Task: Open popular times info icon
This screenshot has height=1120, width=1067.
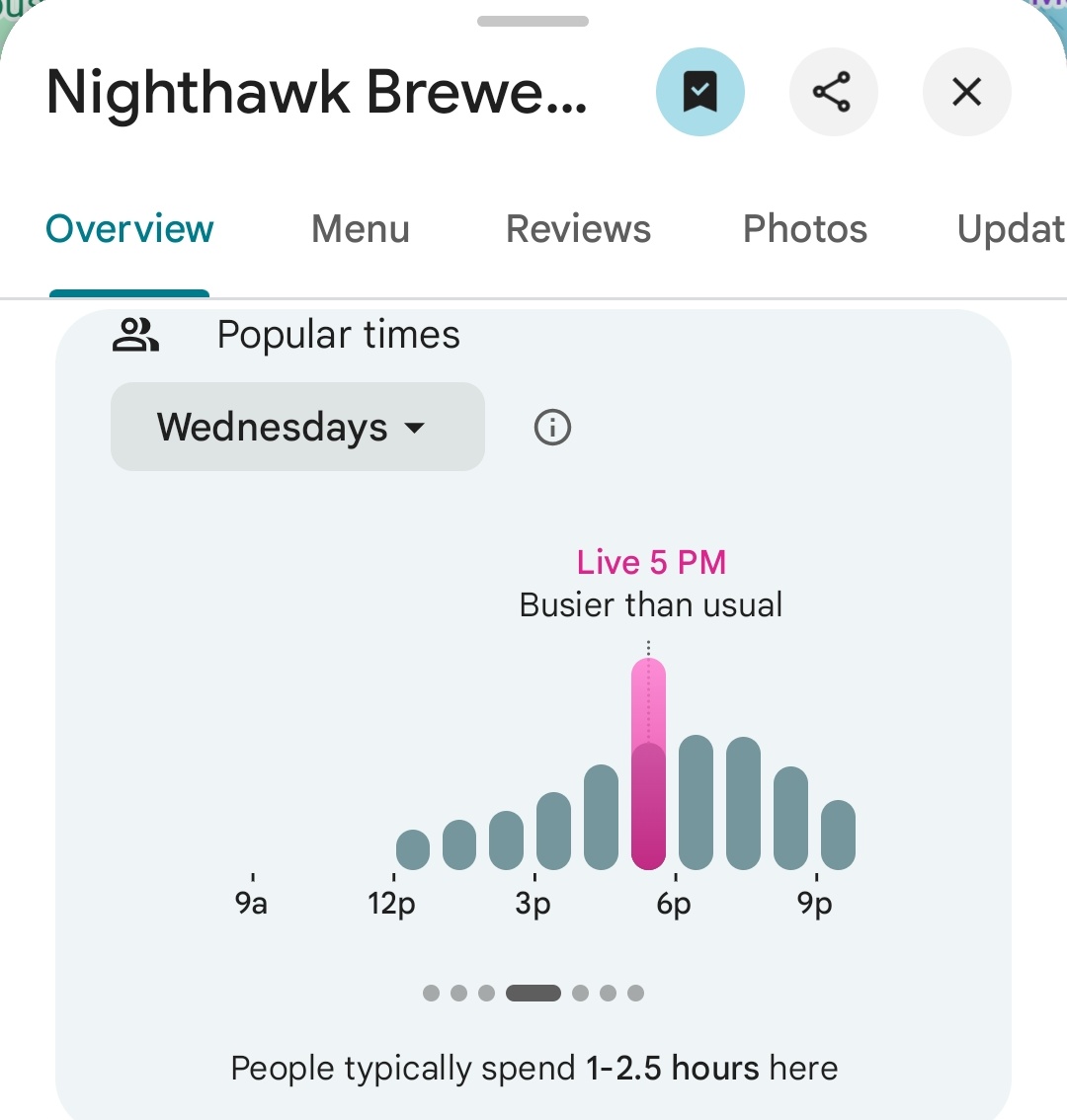Action: tap(552, 428)
